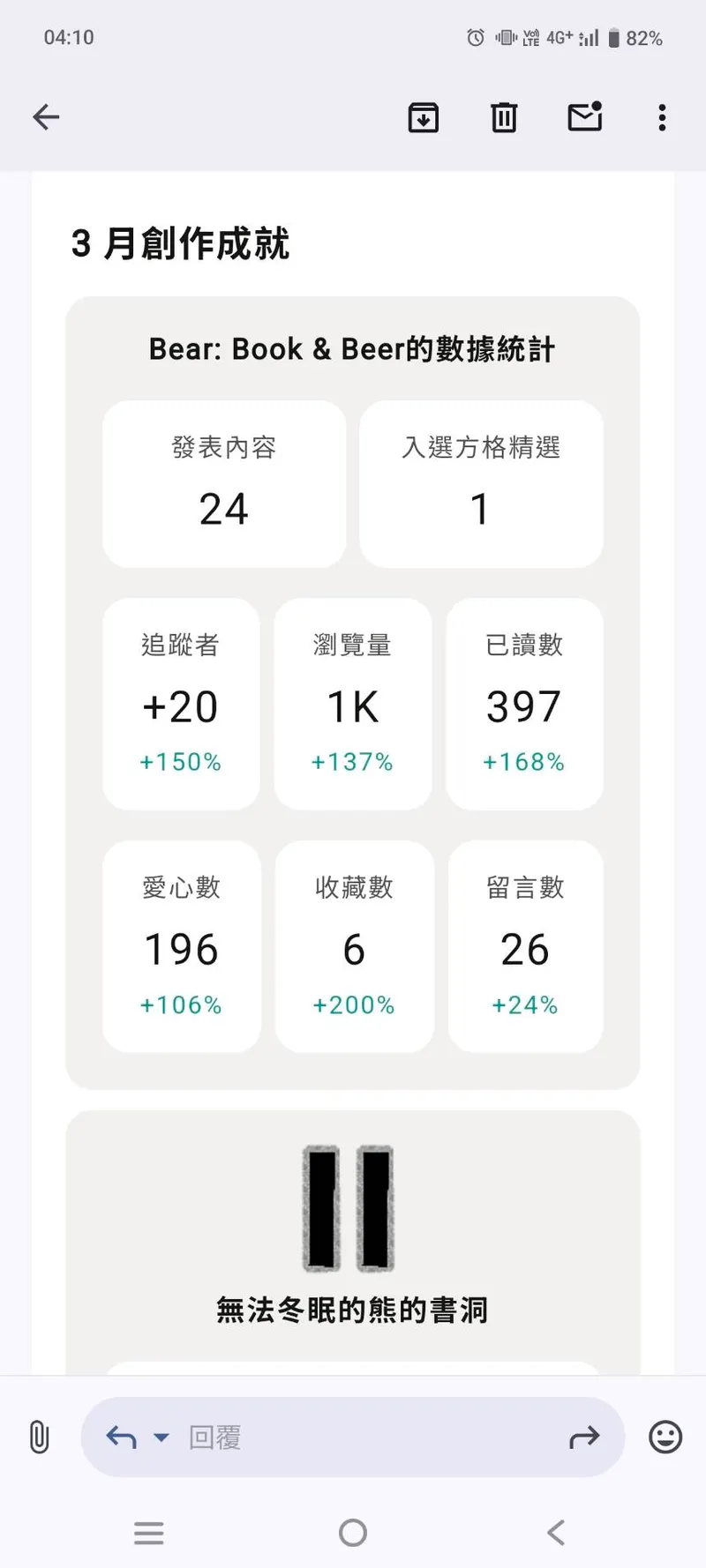706x1568 pixels.
Task: Forward this email
Action: pyautogui.click(x=583, y=1437)
